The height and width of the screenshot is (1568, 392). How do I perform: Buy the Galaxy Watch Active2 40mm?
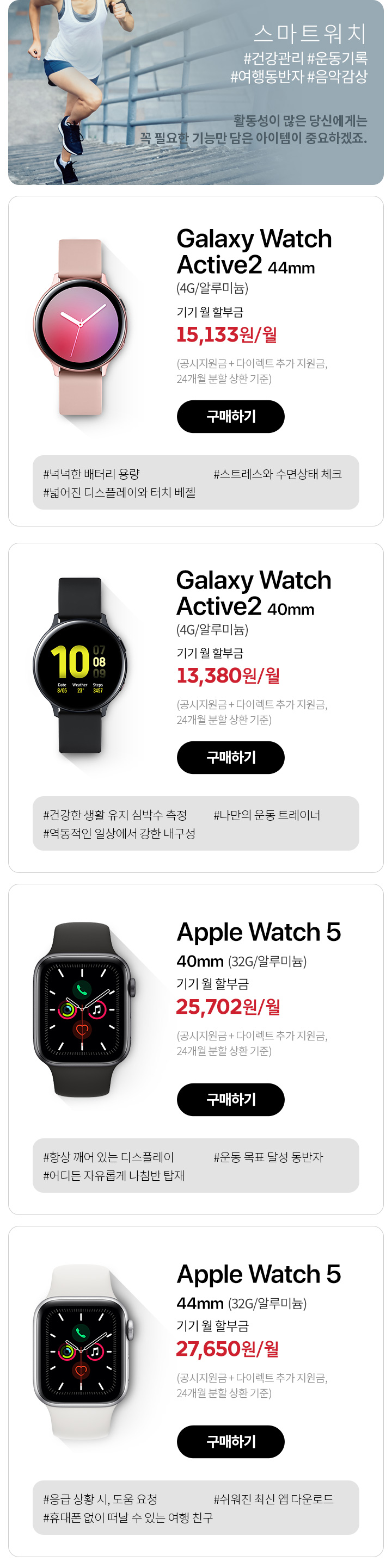pos(230,757)
